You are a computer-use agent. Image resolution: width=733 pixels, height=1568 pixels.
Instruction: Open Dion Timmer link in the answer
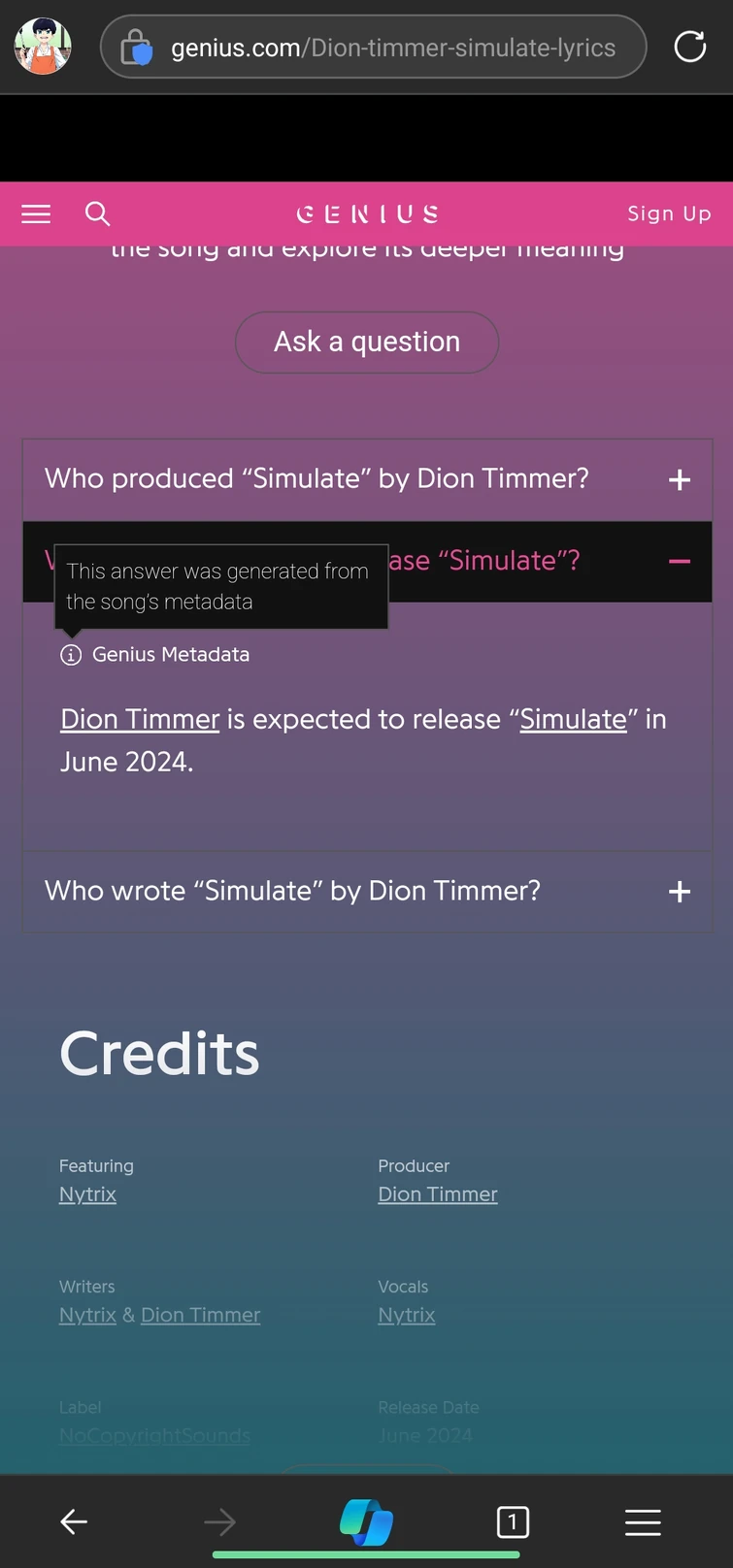[x=140, y=719]
